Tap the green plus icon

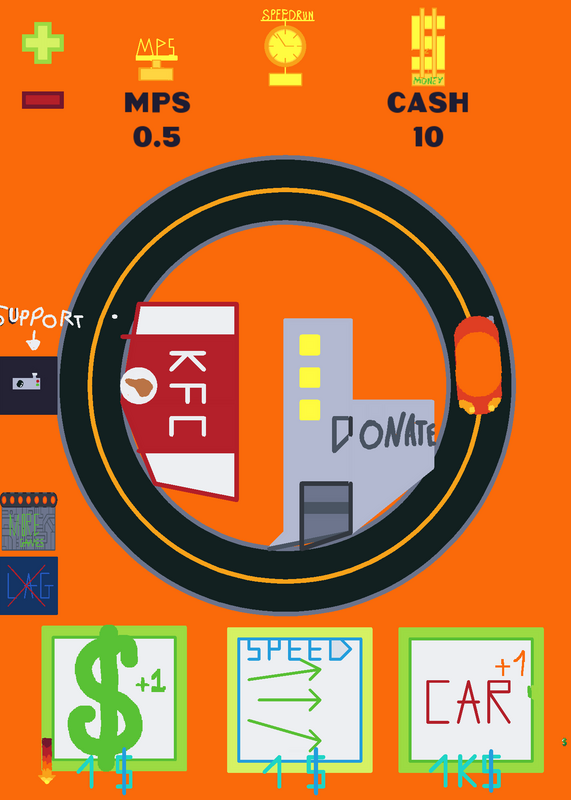[43, 43]
